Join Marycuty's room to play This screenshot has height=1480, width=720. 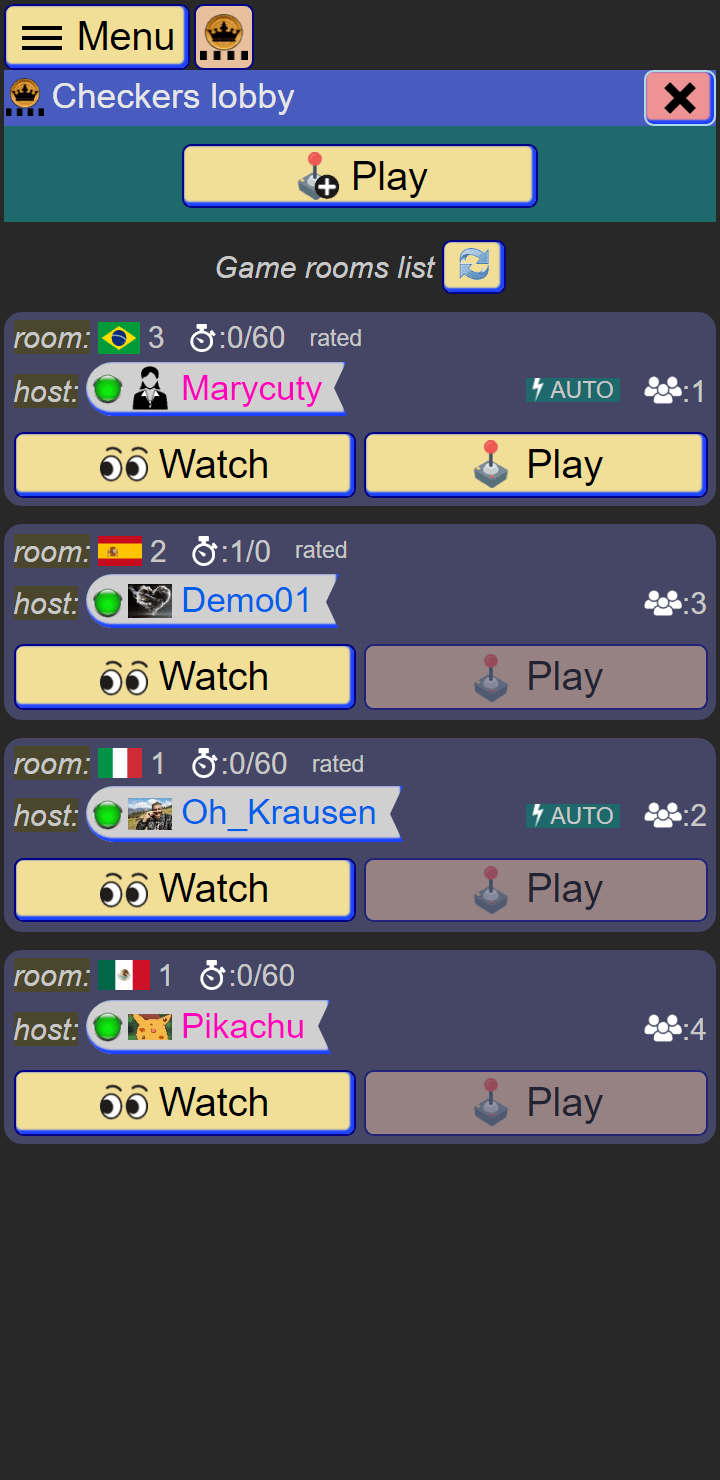536,465
